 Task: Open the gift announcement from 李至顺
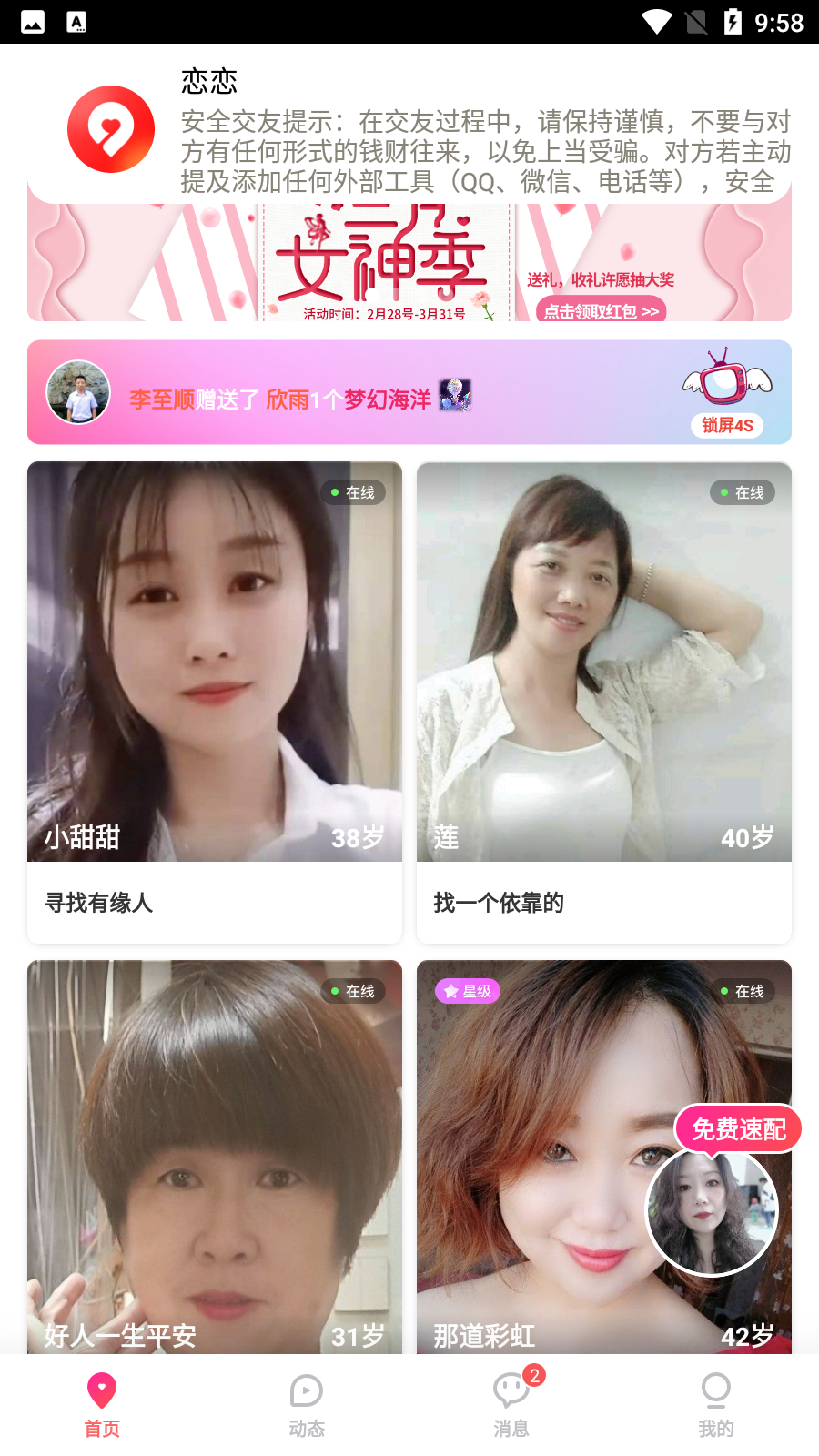(x=300, y=399)
